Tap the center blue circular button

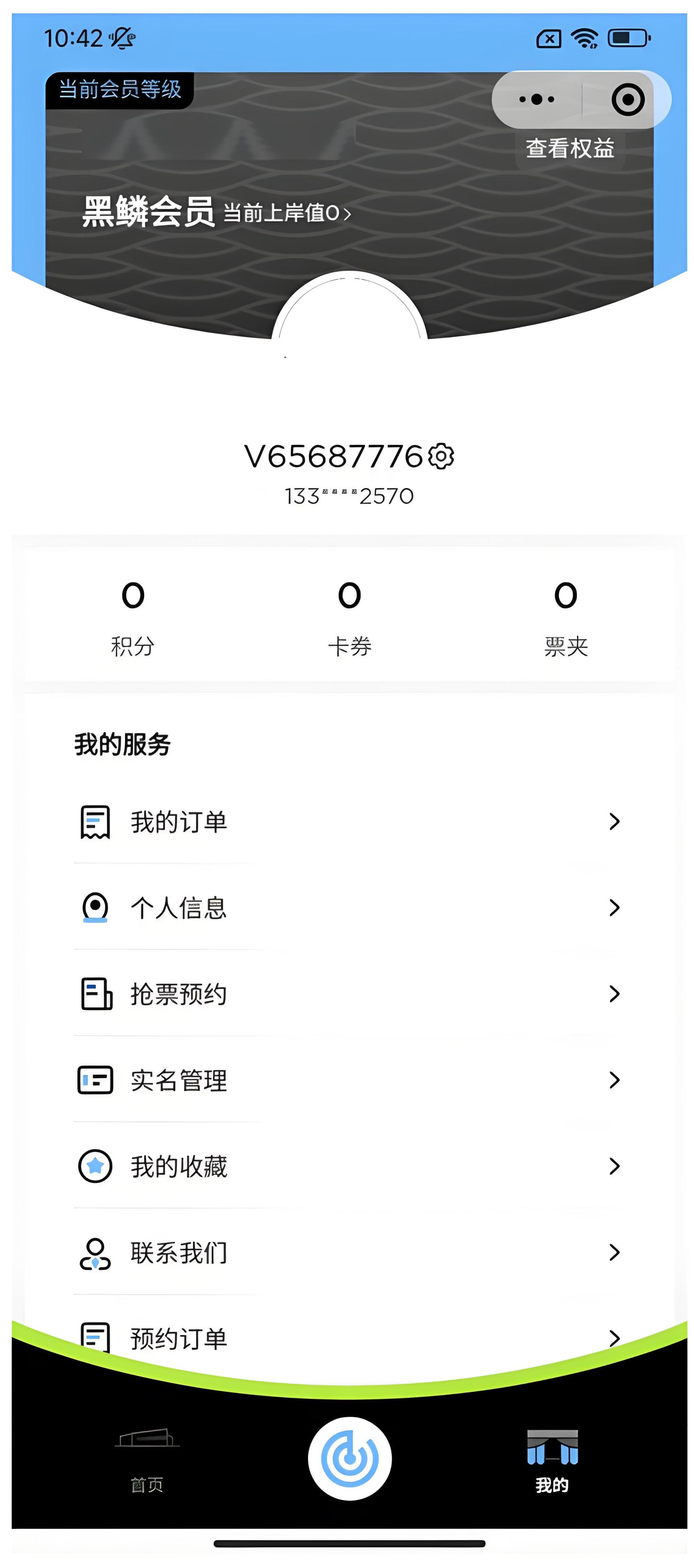tap(349, 1458)
